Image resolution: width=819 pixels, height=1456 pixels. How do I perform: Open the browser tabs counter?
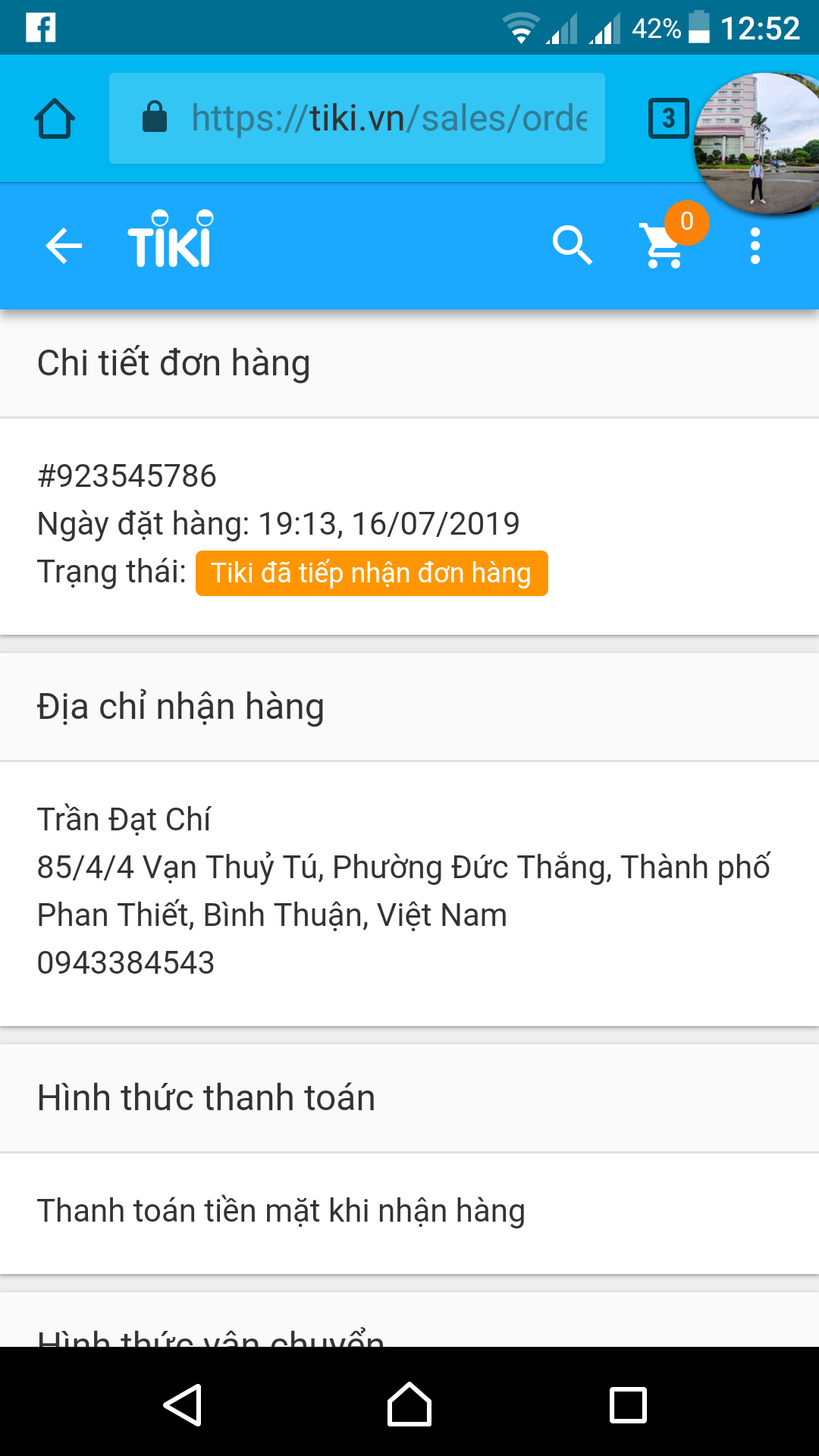[669, 118]
